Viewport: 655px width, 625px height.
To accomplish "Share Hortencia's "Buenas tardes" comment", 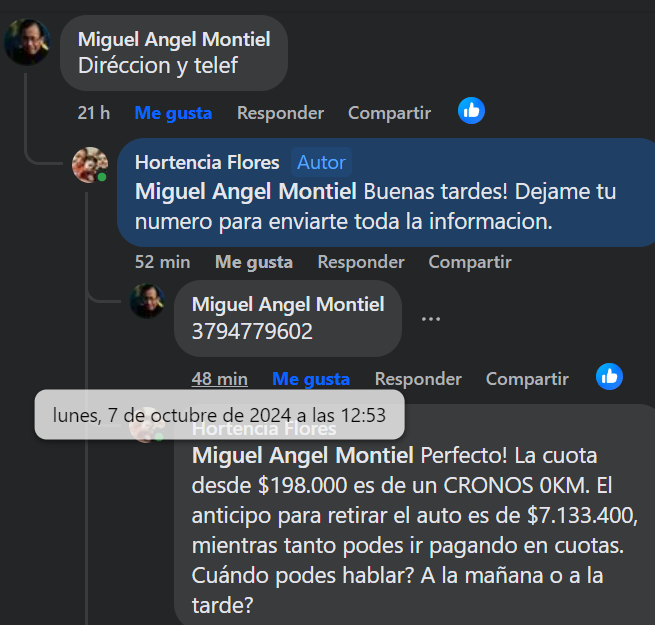I will tap(470, 262).
